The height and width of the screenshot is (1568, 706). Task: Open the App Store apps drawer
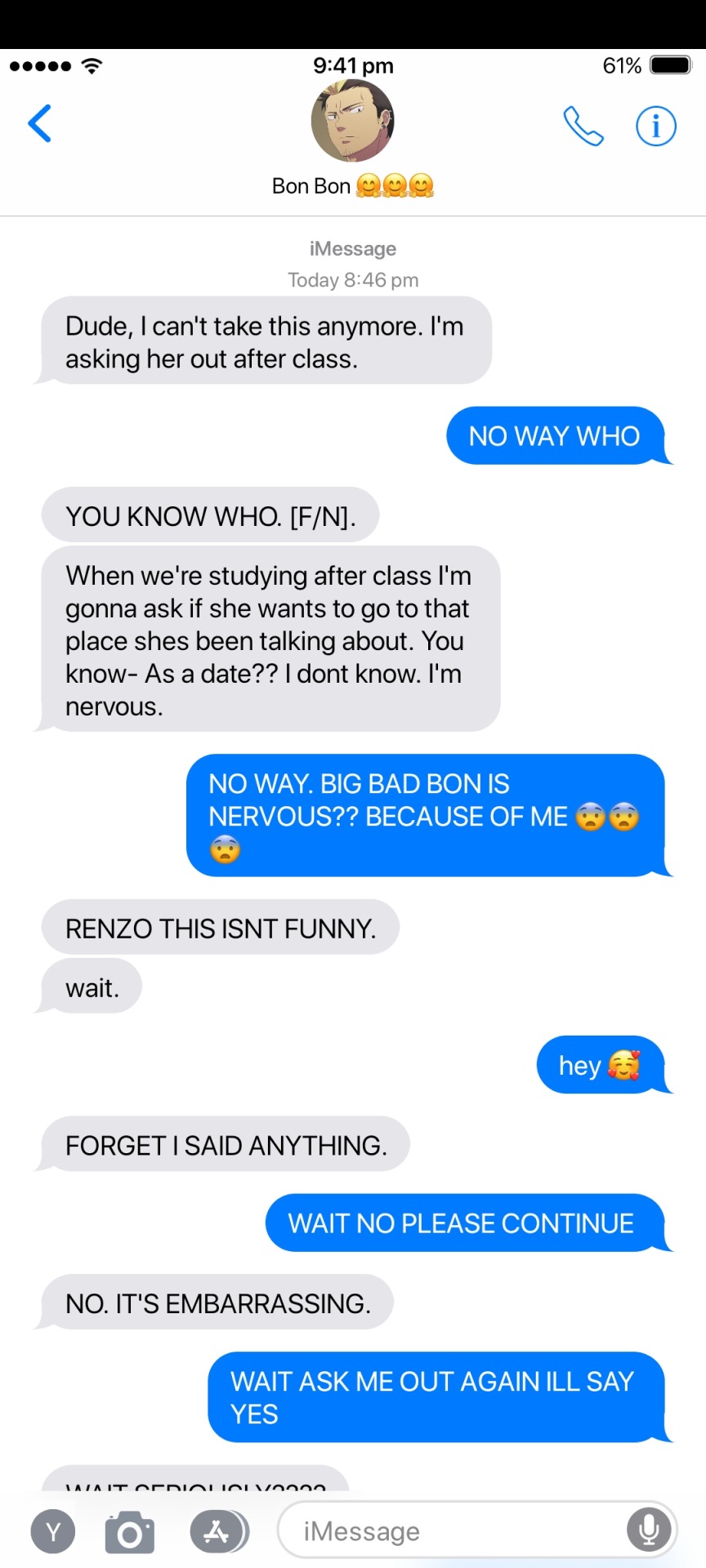click(217, 1531)
